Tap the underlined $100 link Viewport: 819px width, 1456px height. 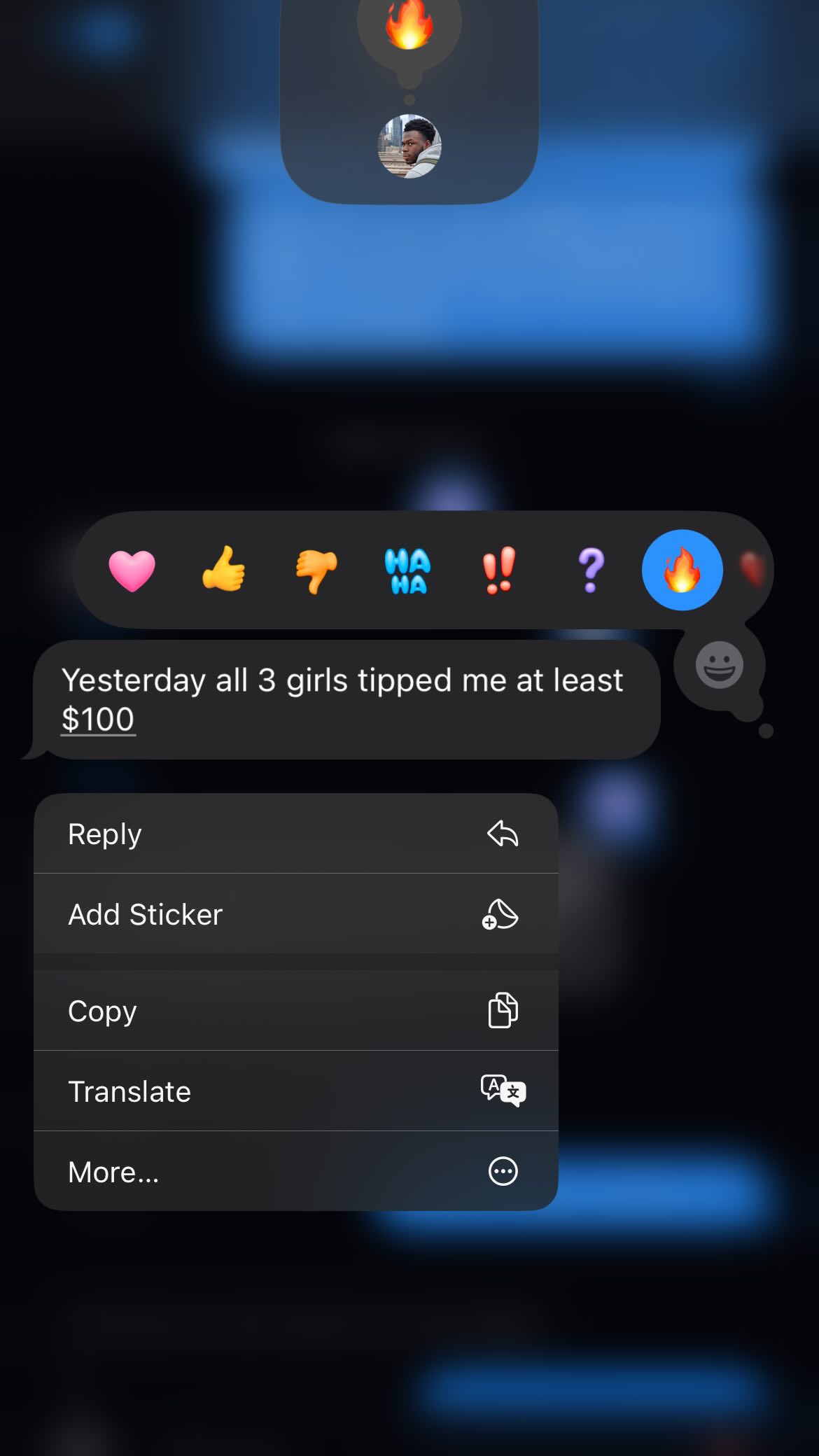point(98,720)
